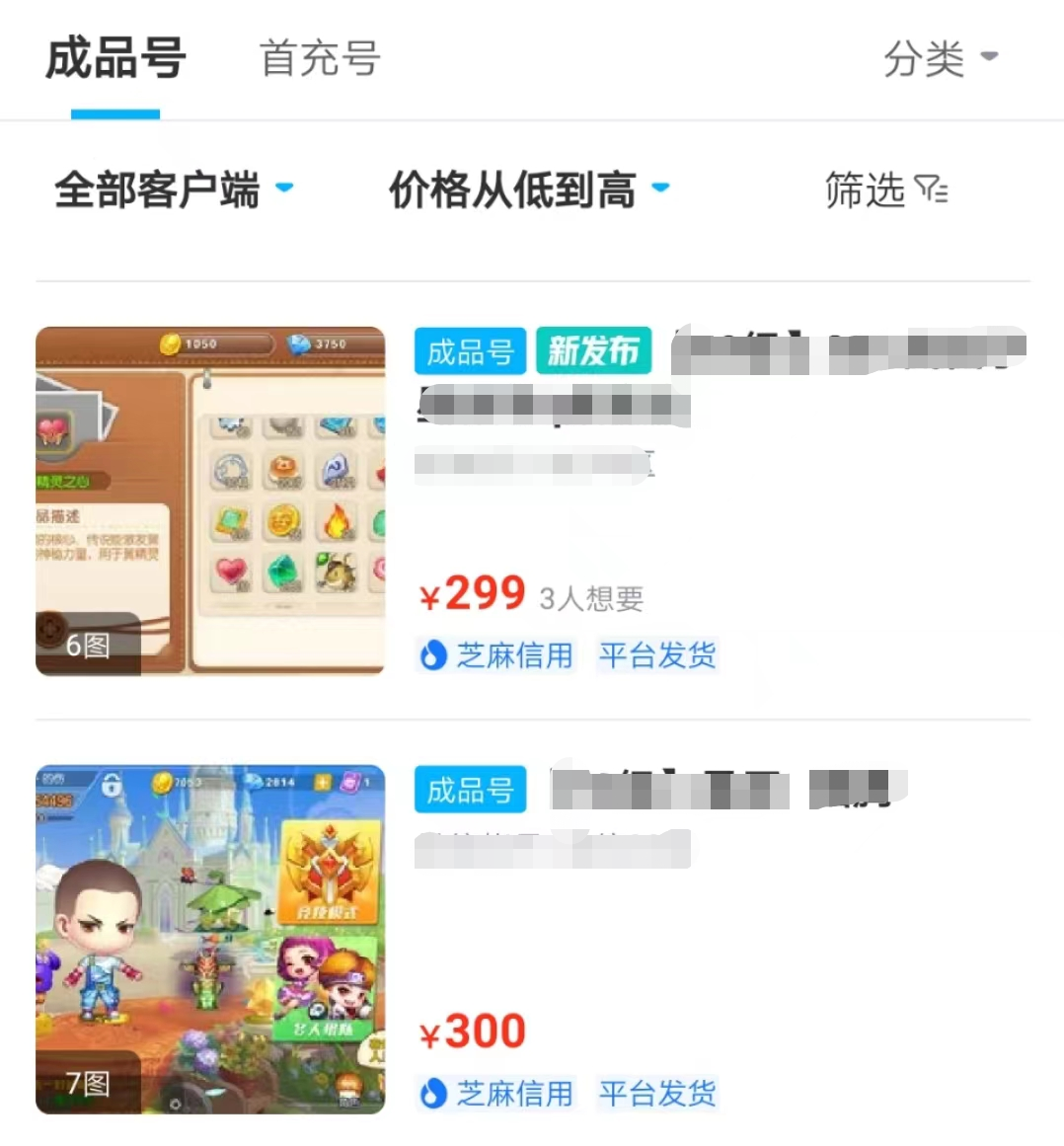The width and height of the screenshot is (1064, 1146).
Task: Expand the 分类 dropdown
Action: [939, 59]
